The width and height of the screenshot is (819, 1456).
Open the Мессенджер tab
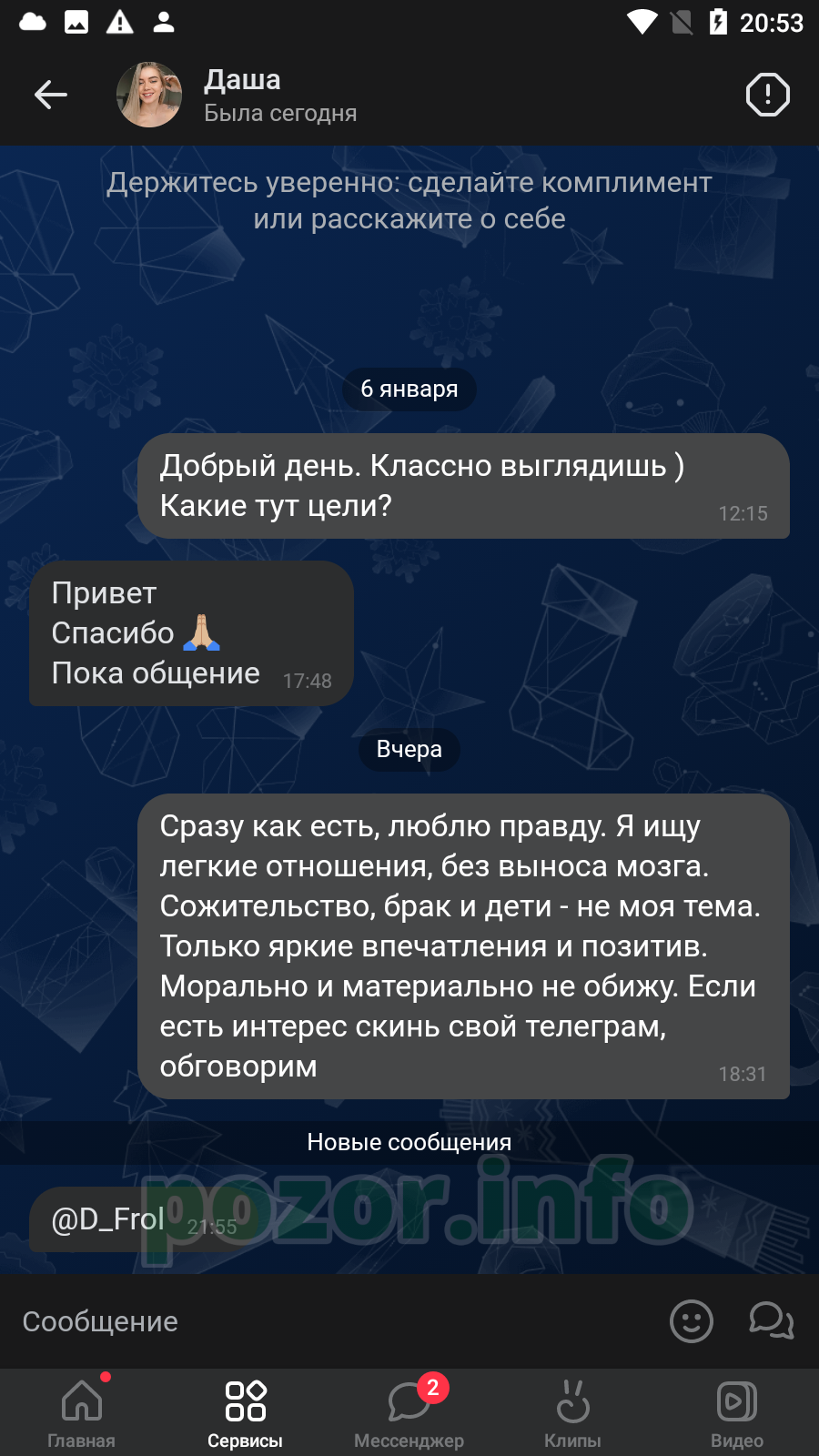[409, 1412]
